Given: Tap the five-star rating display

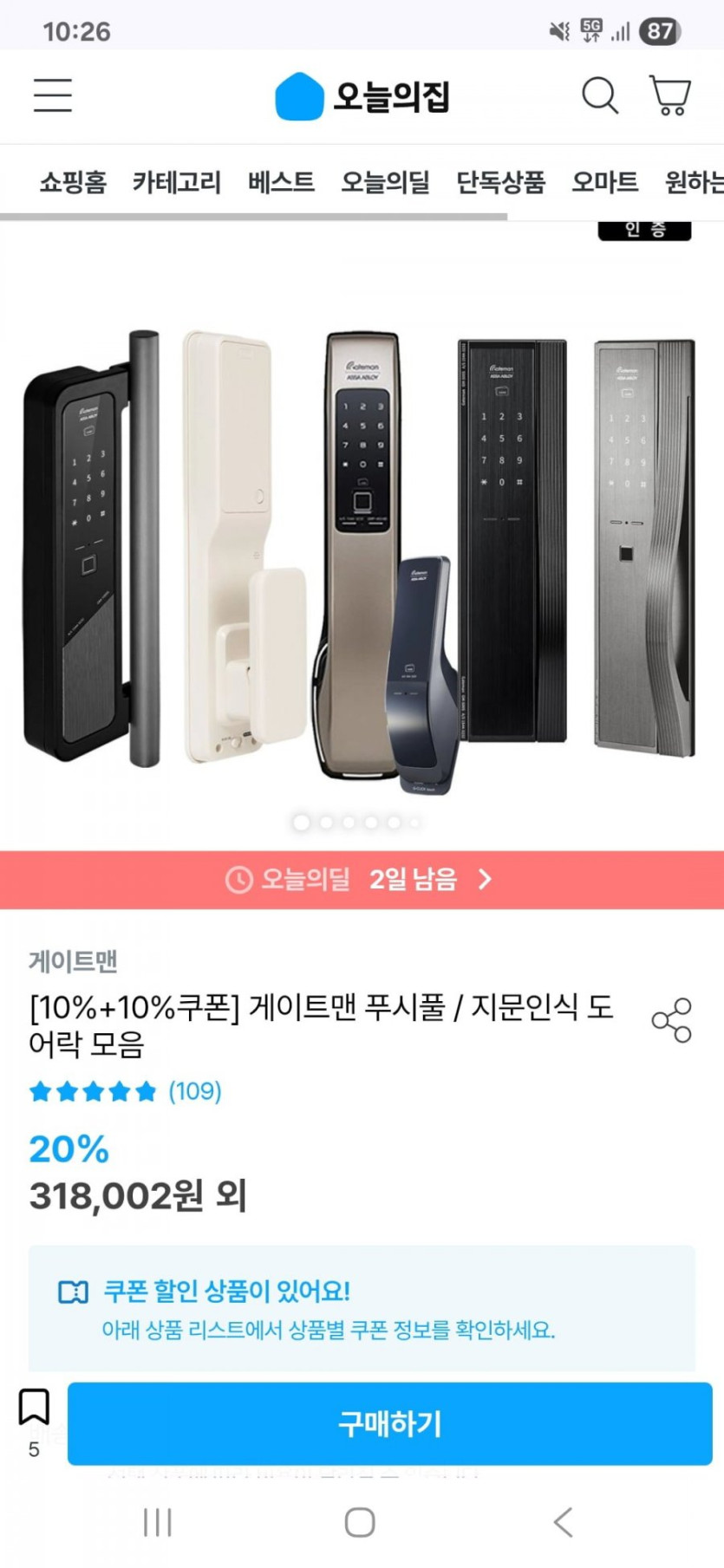Looking at the screenshot, I should (90, 1092).
